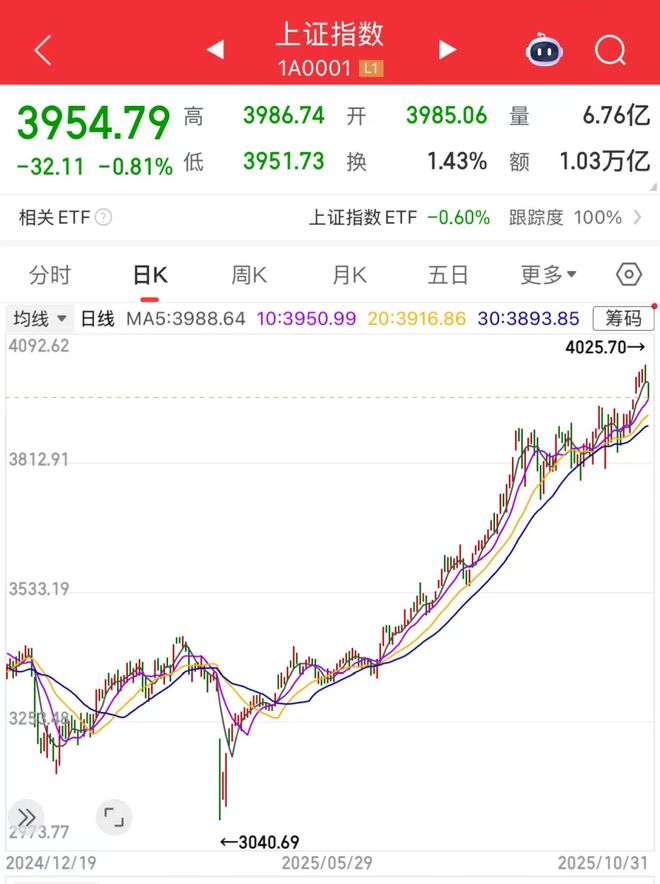
Task: Switch to the 月K chart tab
Action: 349,275
